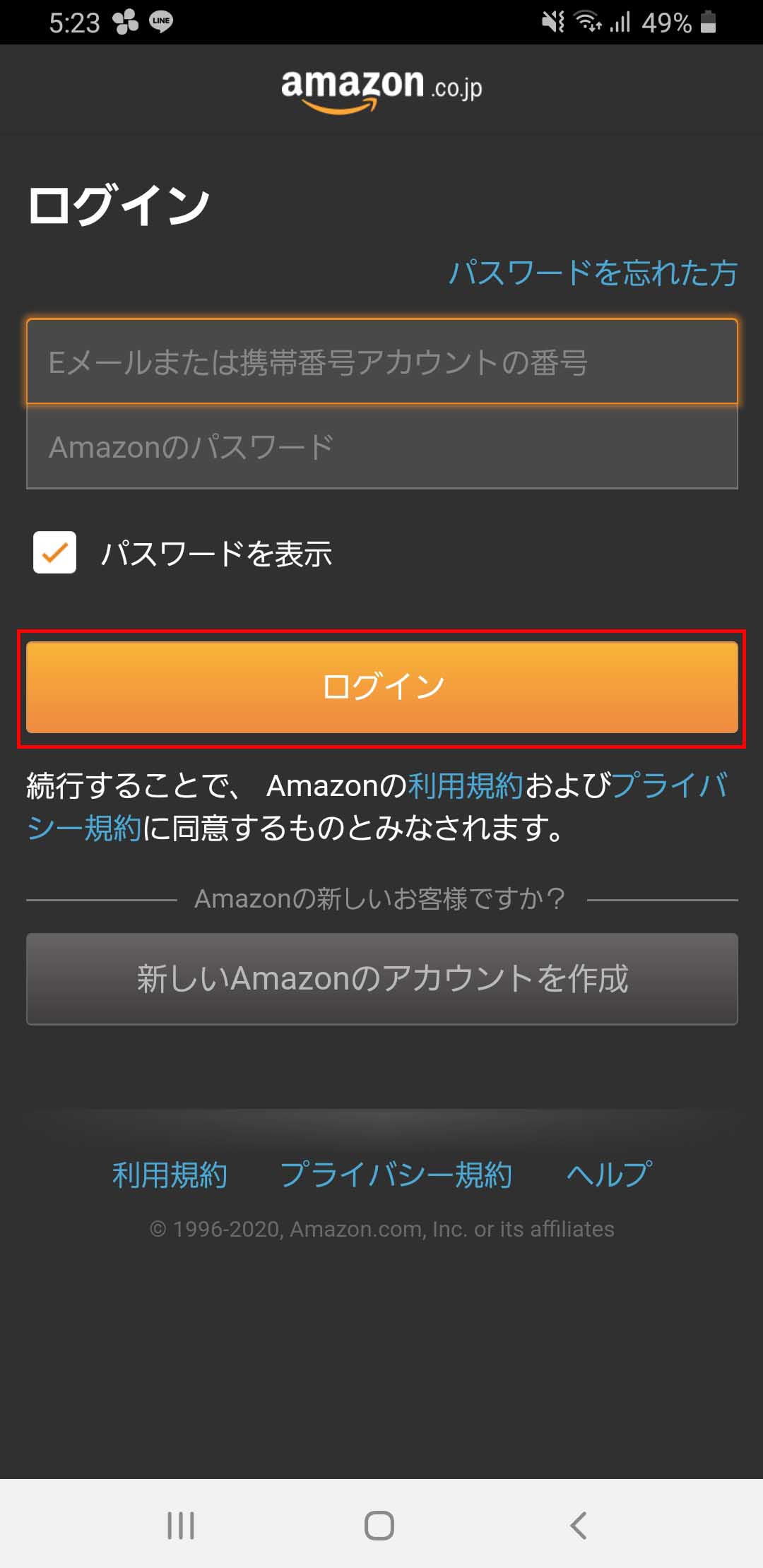This screenshot has height=1568, width=763.
Task: Tap the orange ログイン button
Action: (x=381, y=687)
